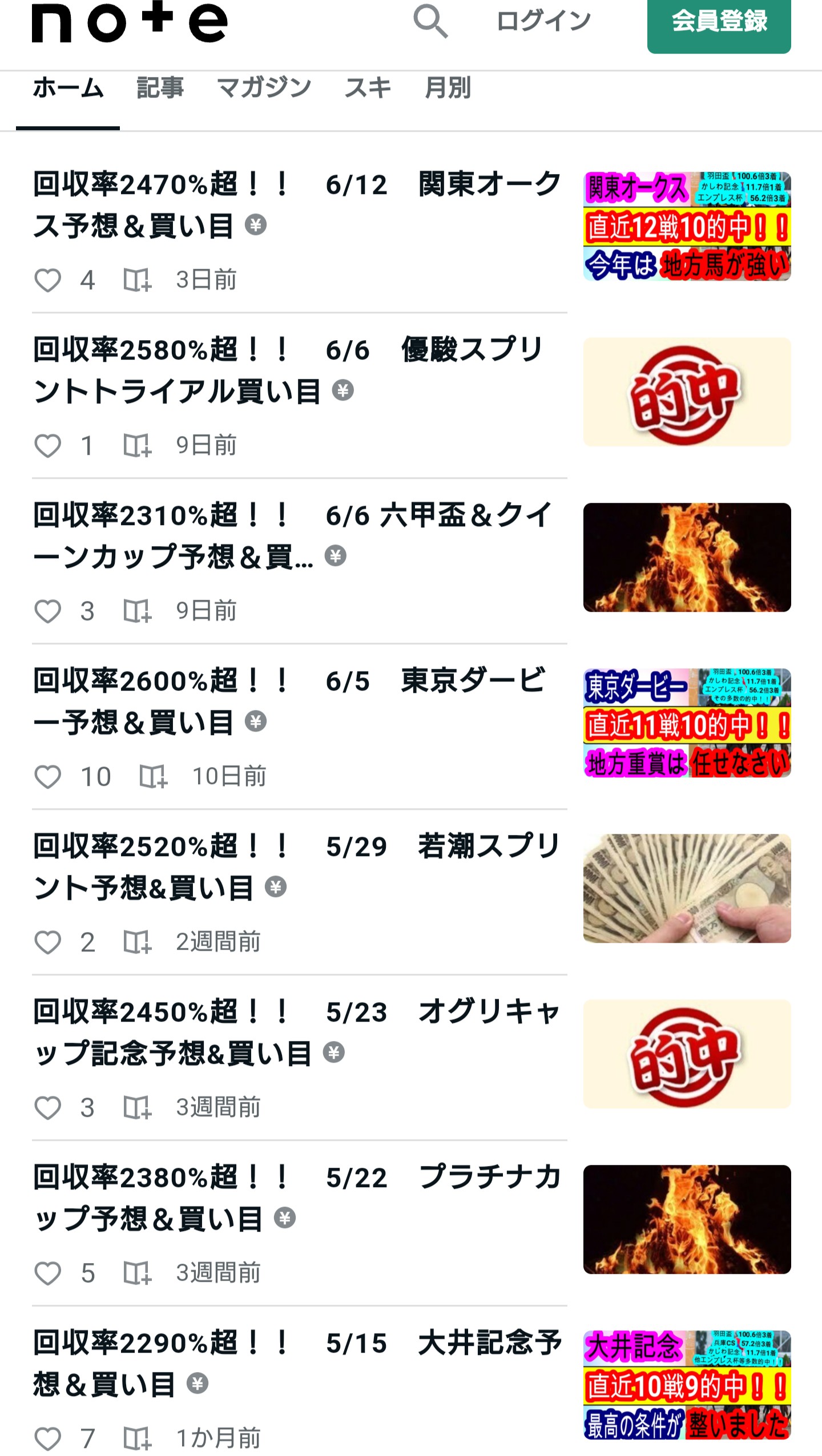Open the 5/29 若潮スプリント予想 article

tap(297, 866)
